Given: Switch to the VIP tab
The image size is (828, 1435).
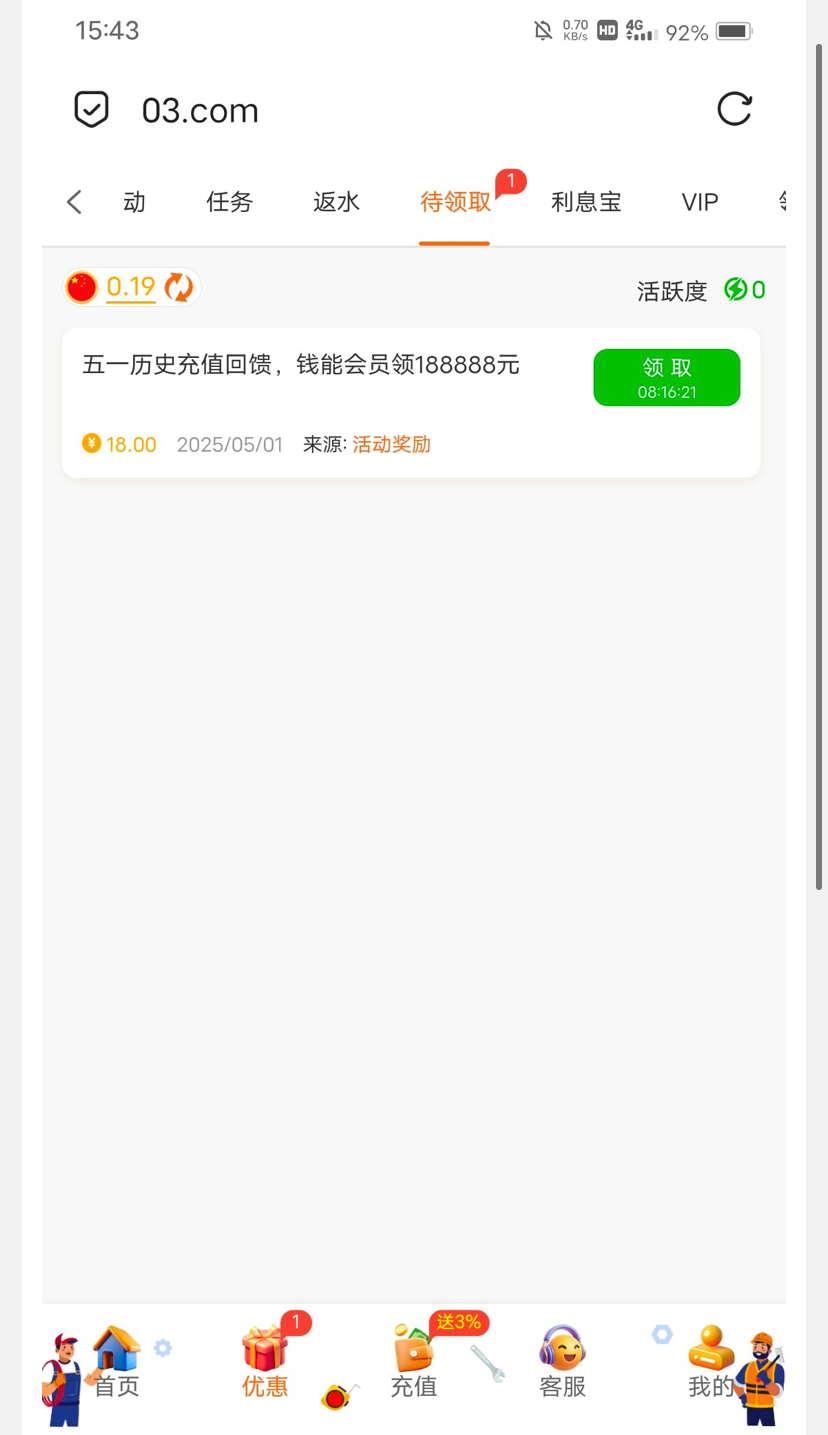Looking at the screenshot, I should coord(699,202).
